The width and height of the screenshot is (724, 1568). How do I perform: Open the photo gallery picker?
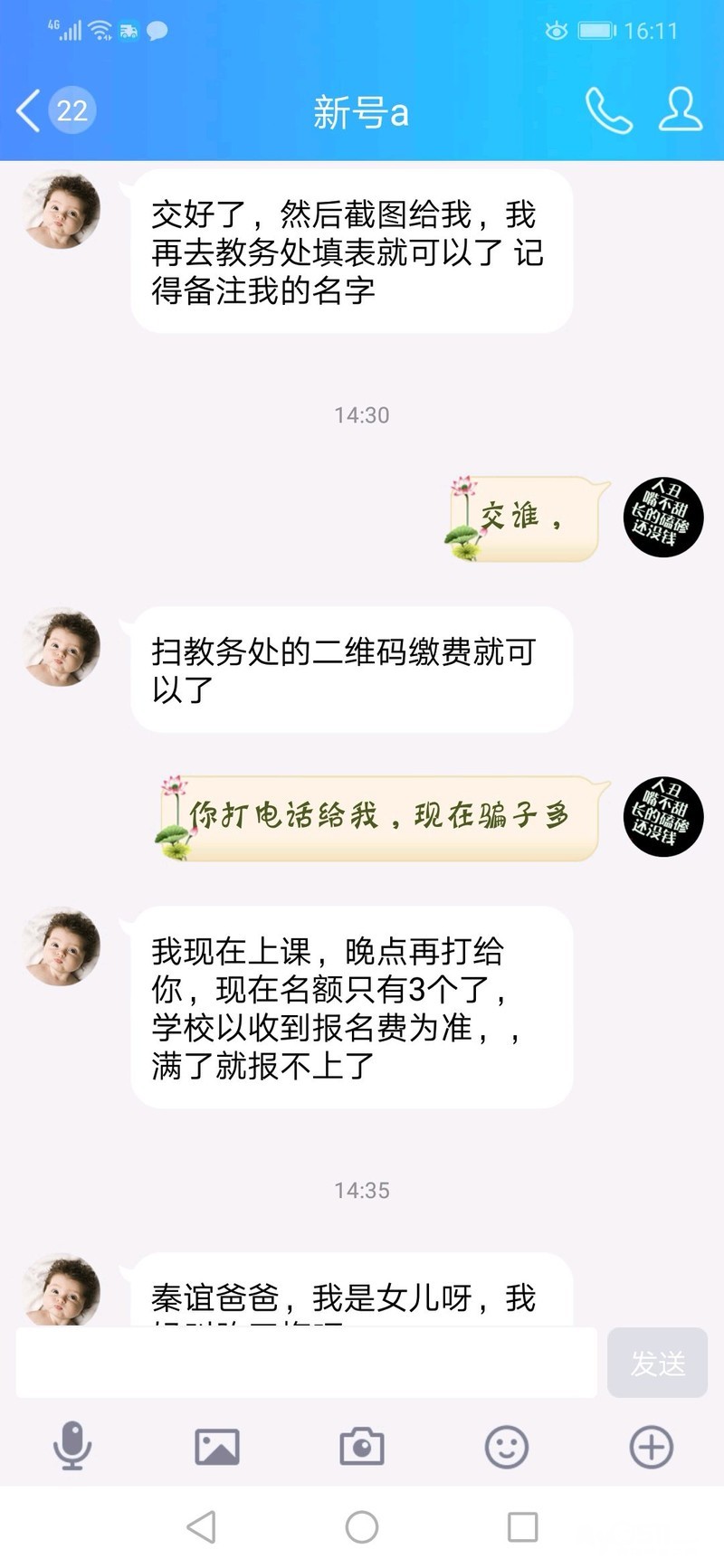[x=217, y=1446]
